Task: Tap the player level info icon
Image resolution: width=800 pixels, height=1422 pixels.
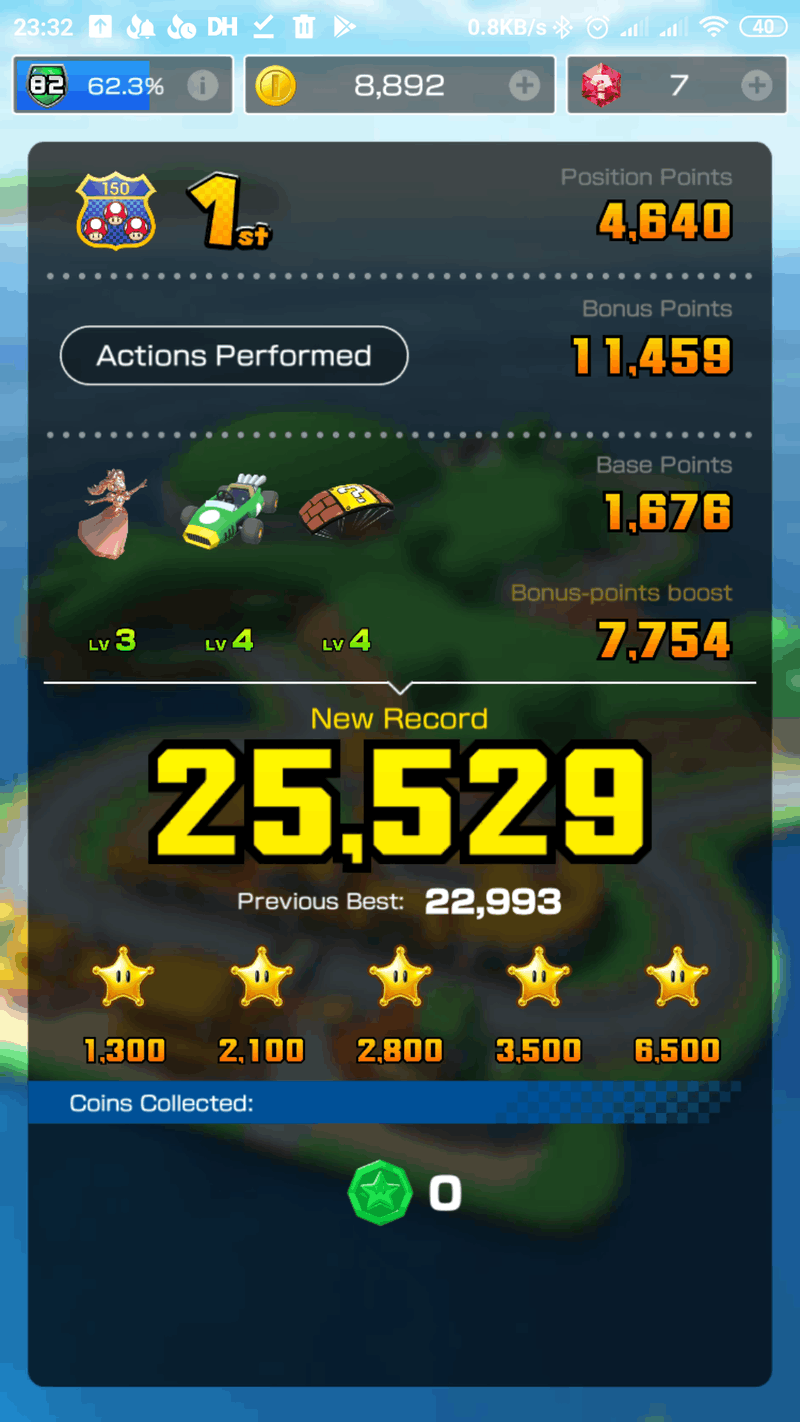Action: 202,86
